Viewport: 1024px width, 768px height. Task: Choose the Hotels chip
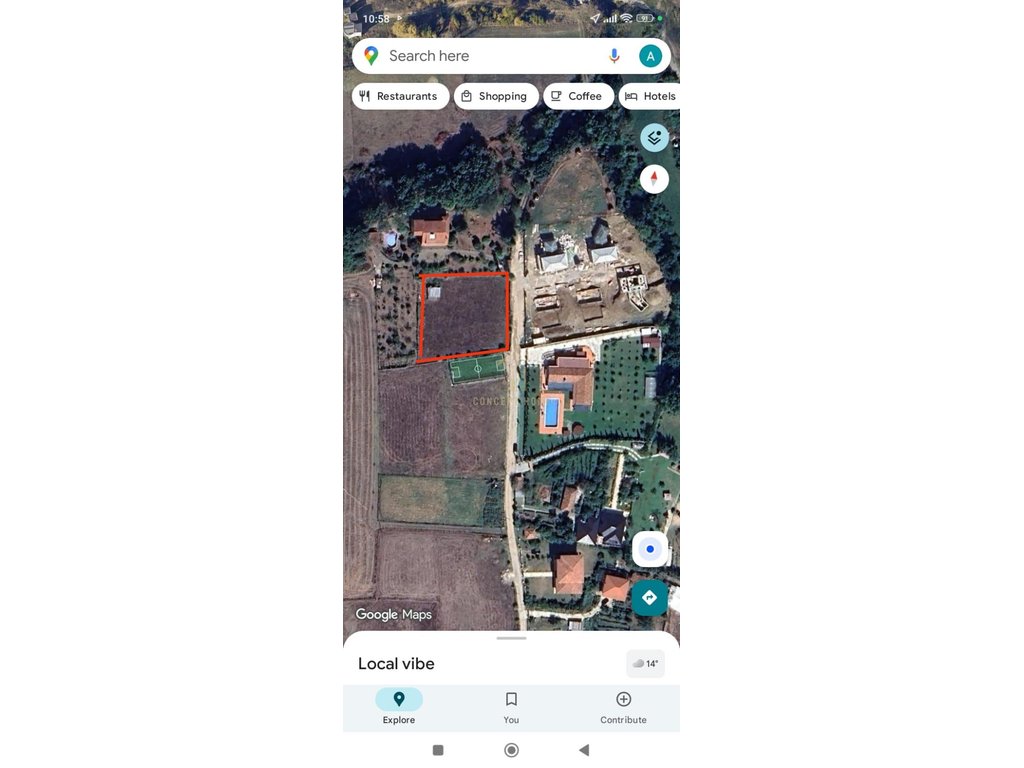pyautogui.click(x=650, y=96)
